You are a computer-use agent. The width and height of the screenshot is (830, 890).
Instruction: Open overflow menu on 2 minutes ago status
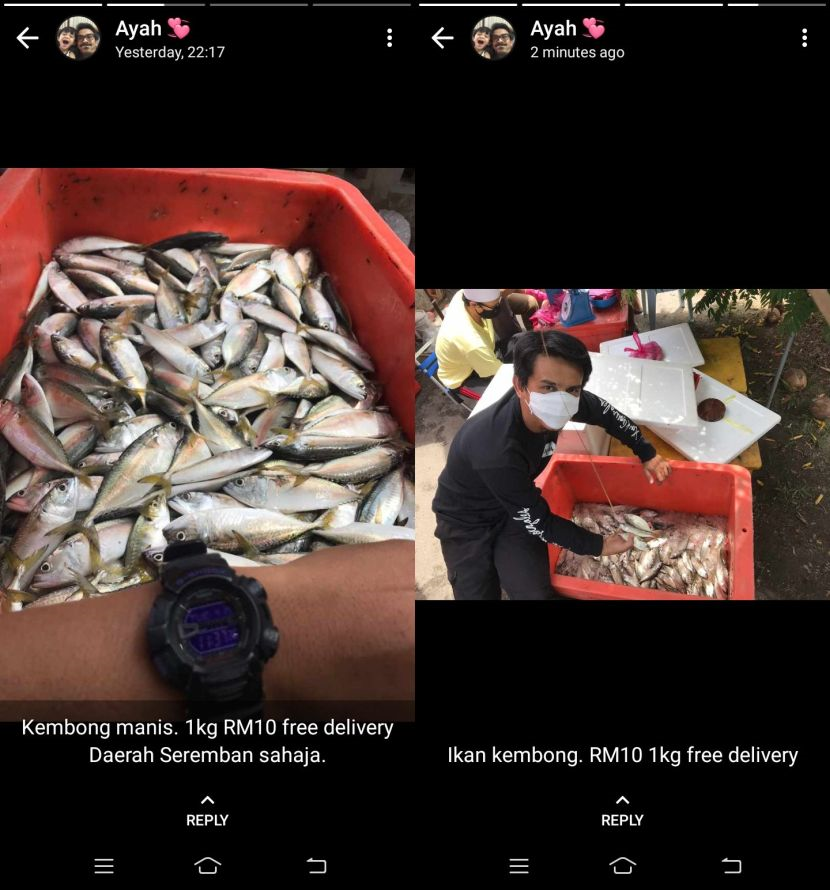[804, 39]
